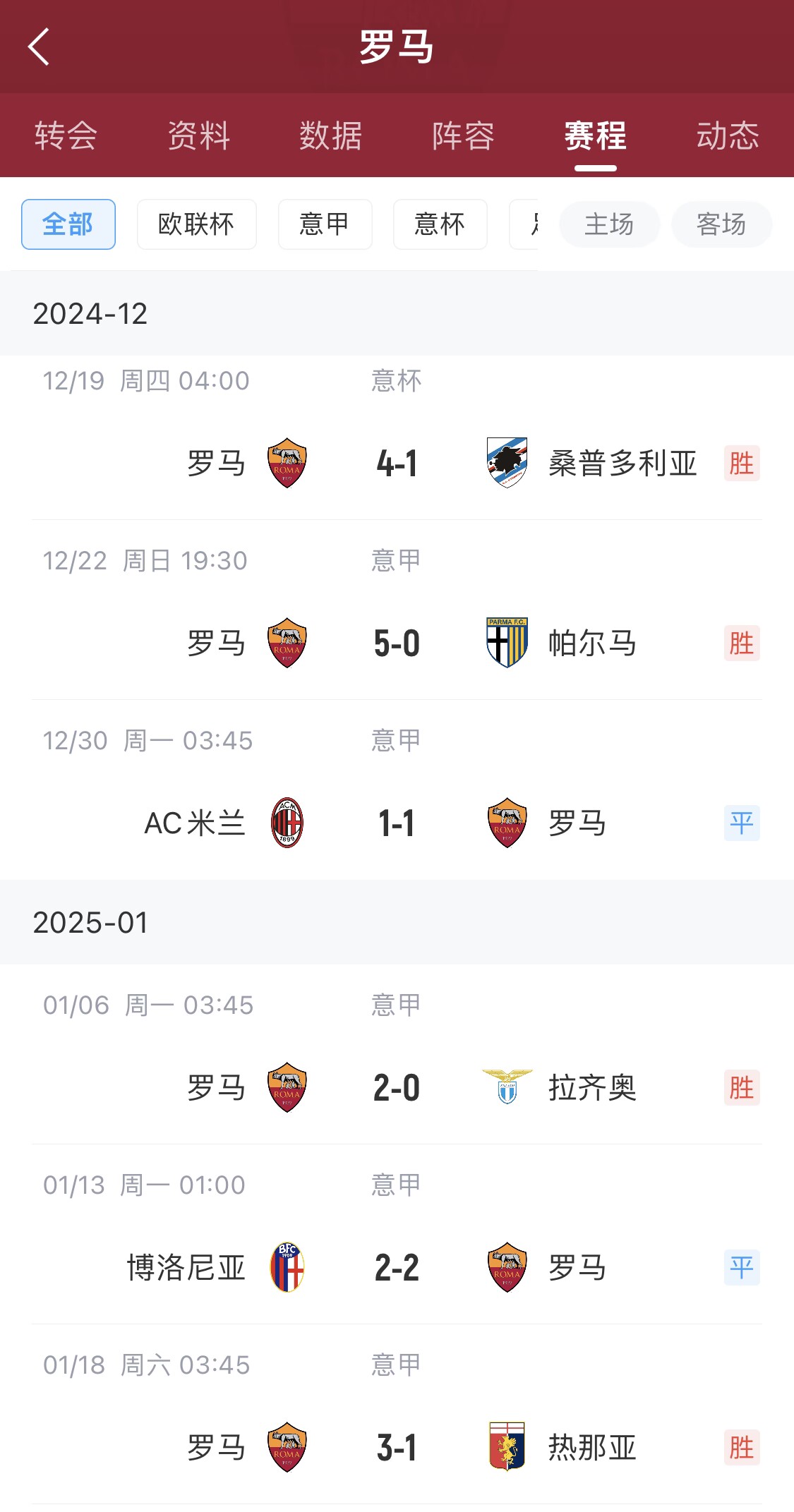Image resolution: width=794 pixels, height=1512 pixels.
Task: Switch to the 资料 tab
Action: coord(198,135)
